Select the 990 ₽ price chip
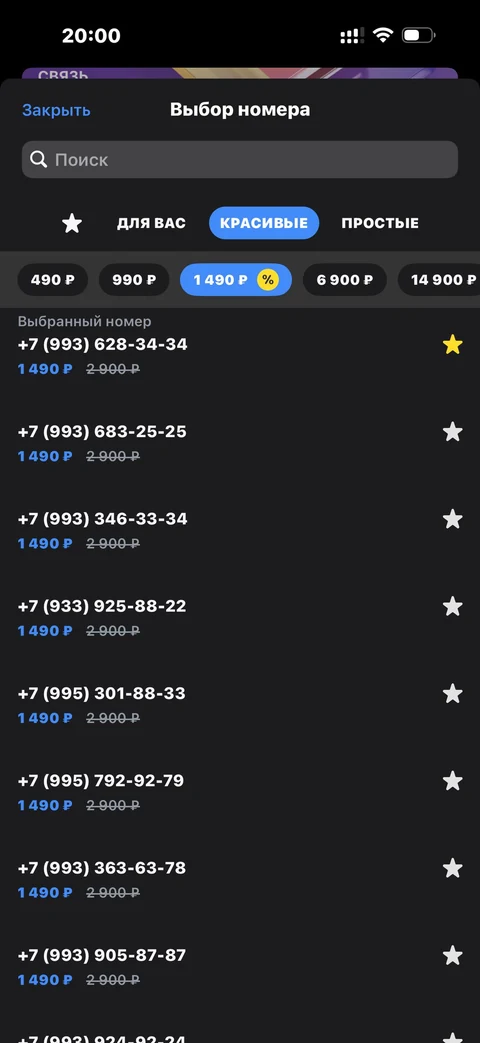This screenshot has width=480, height=1043. (134, 280)
